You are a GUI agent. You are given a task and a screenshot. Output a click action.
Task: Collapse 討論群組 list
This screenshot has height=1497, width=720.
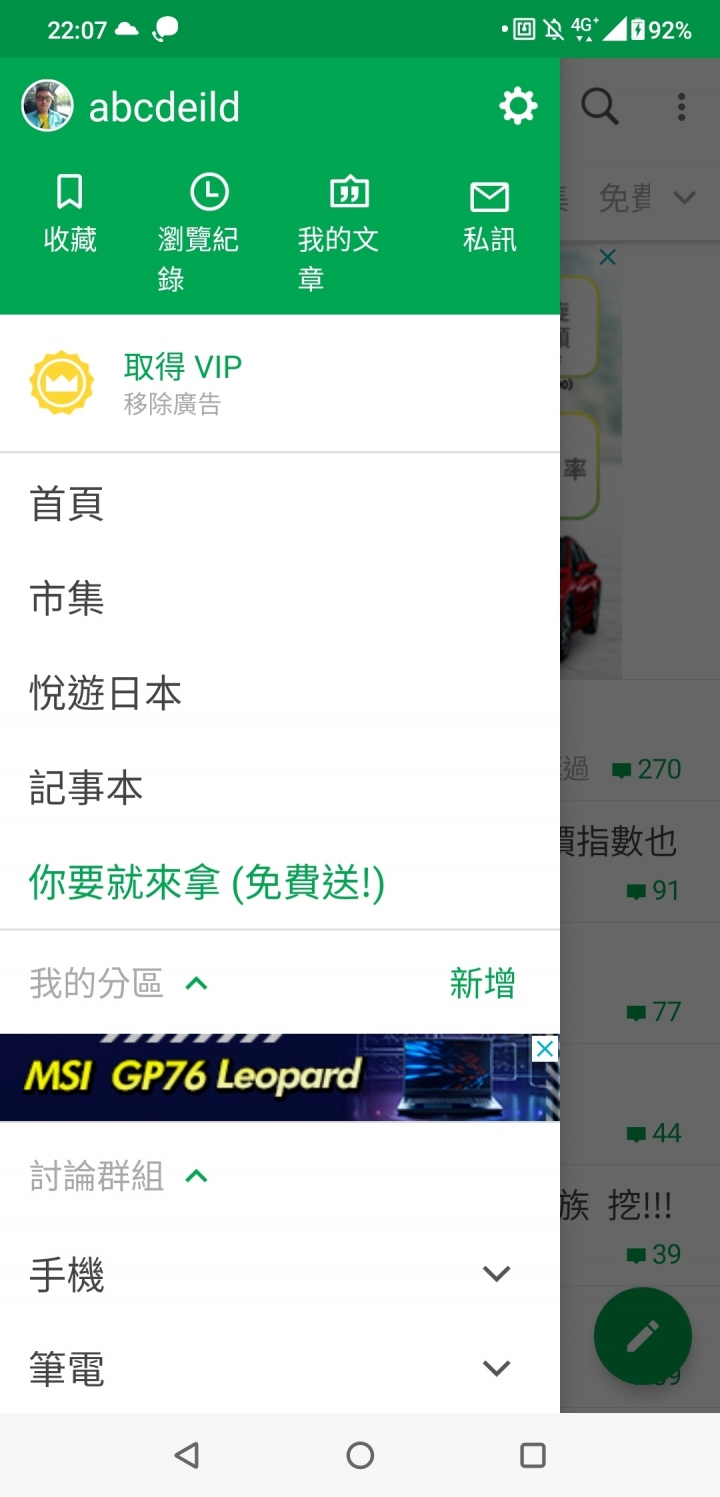click(197, 1176)
